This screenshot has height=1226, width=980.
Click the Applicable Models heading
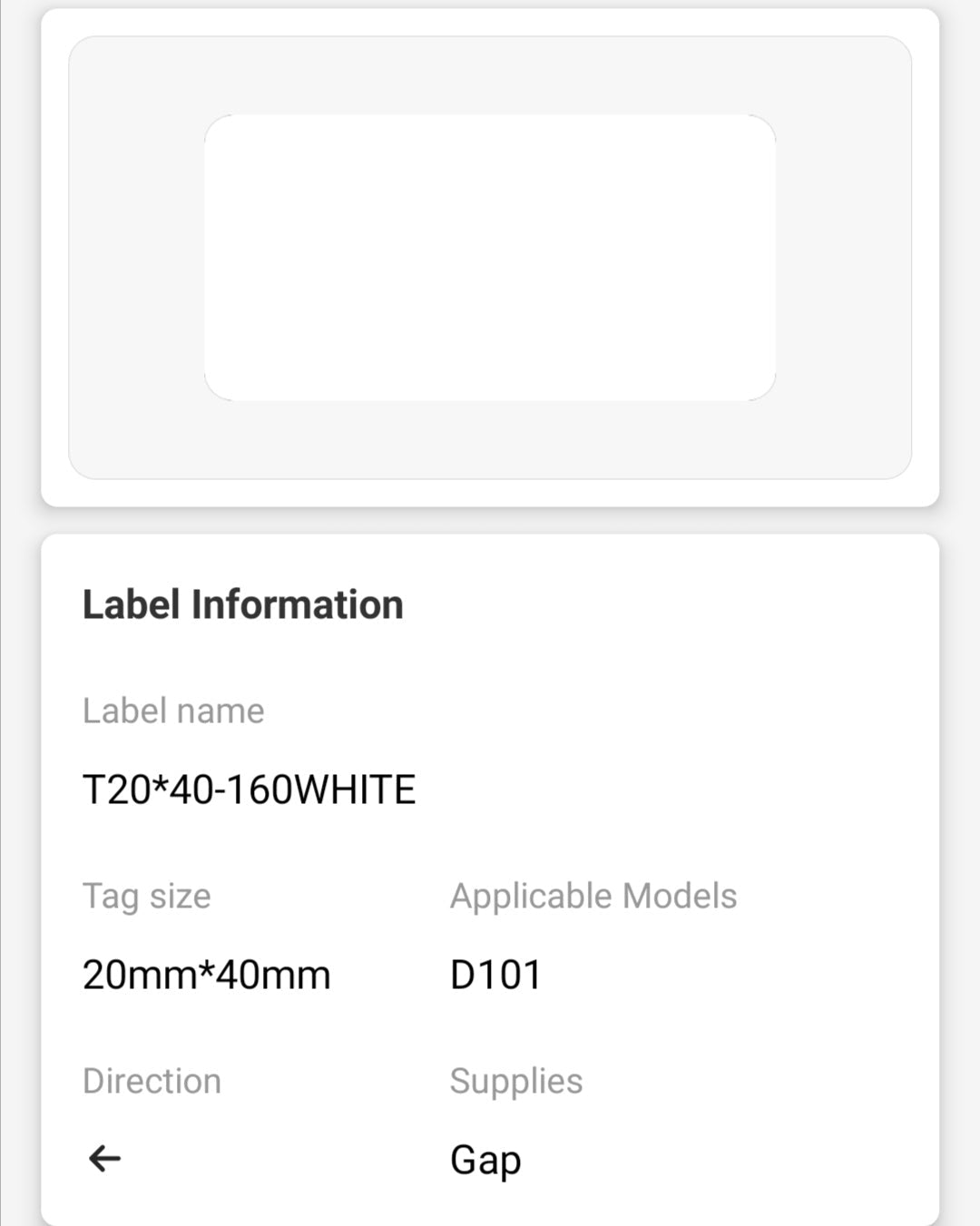pyautogui.click(x=594, y=896)
